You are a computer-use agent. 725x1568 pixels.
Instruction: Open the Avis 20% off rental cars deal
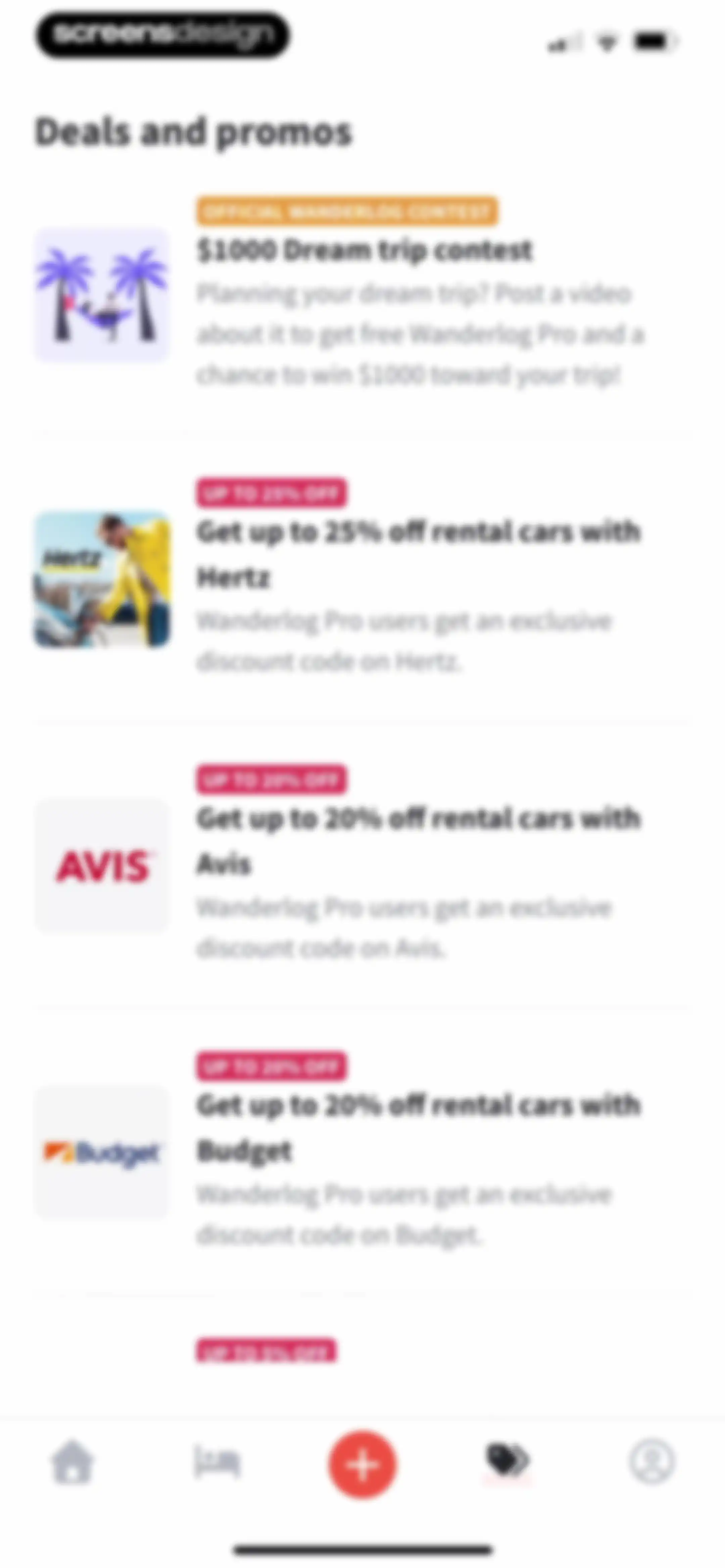[x=362, y=864]
